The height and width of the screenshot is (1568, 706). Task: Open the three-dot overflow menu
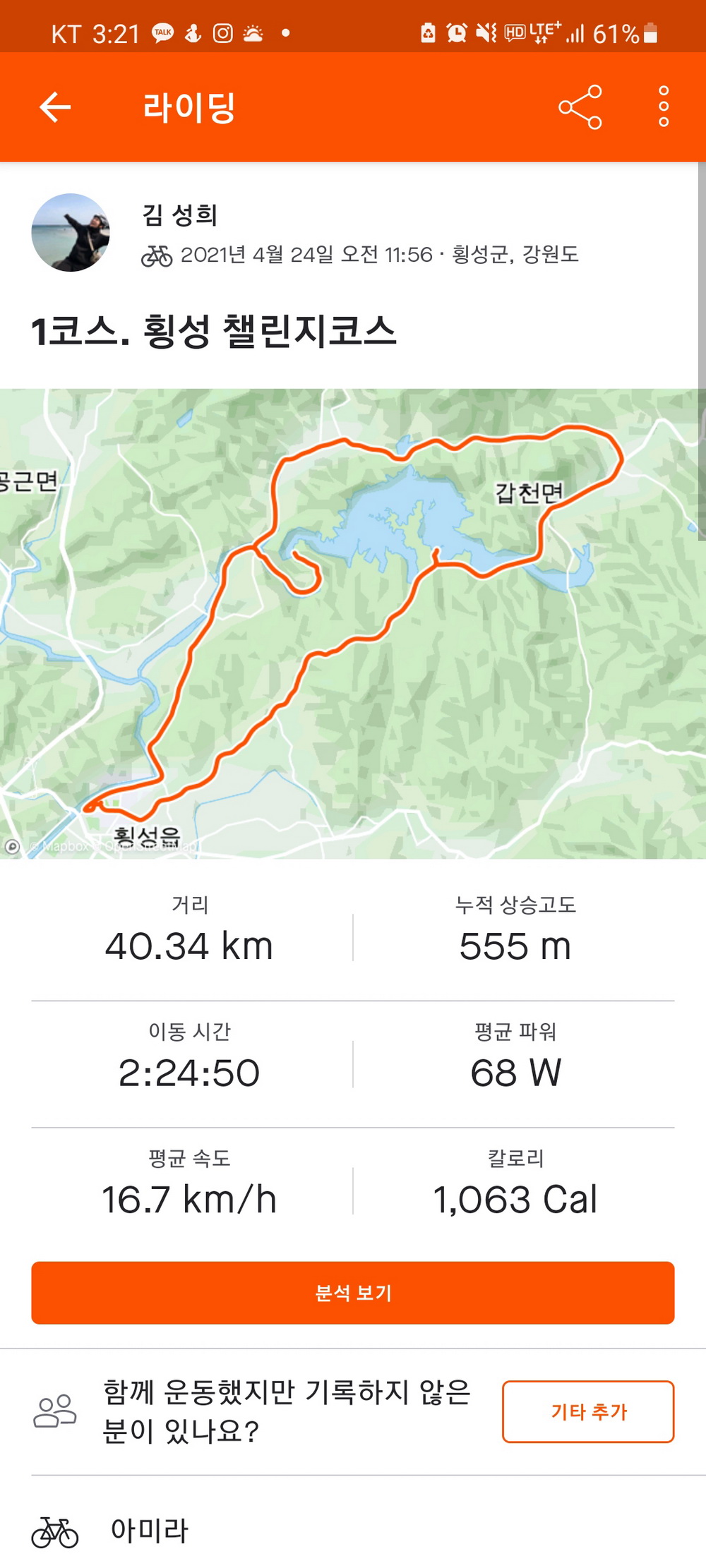(x=663, y=107)
